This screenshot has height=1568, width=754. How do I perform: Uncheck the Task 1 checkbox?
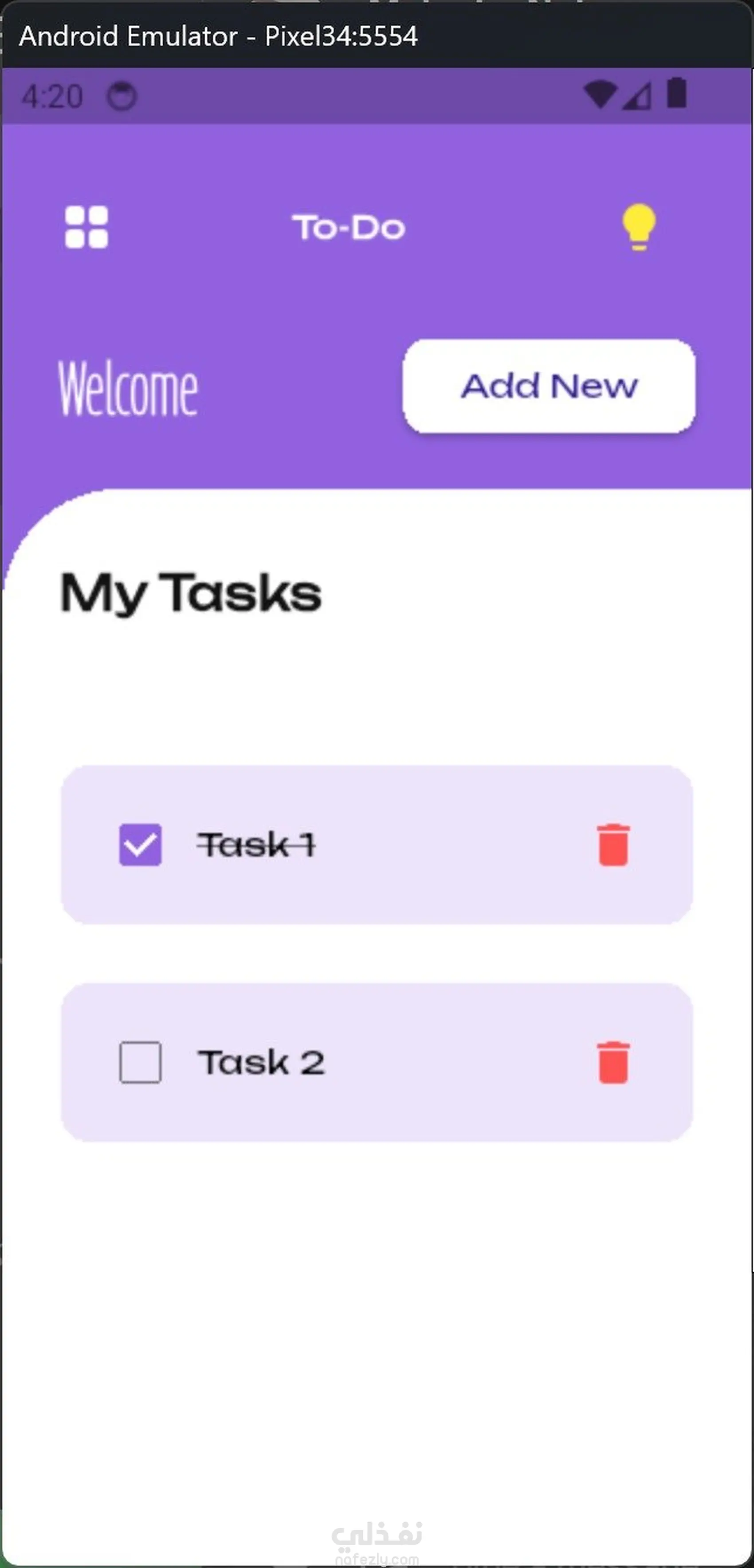[140, 844]
